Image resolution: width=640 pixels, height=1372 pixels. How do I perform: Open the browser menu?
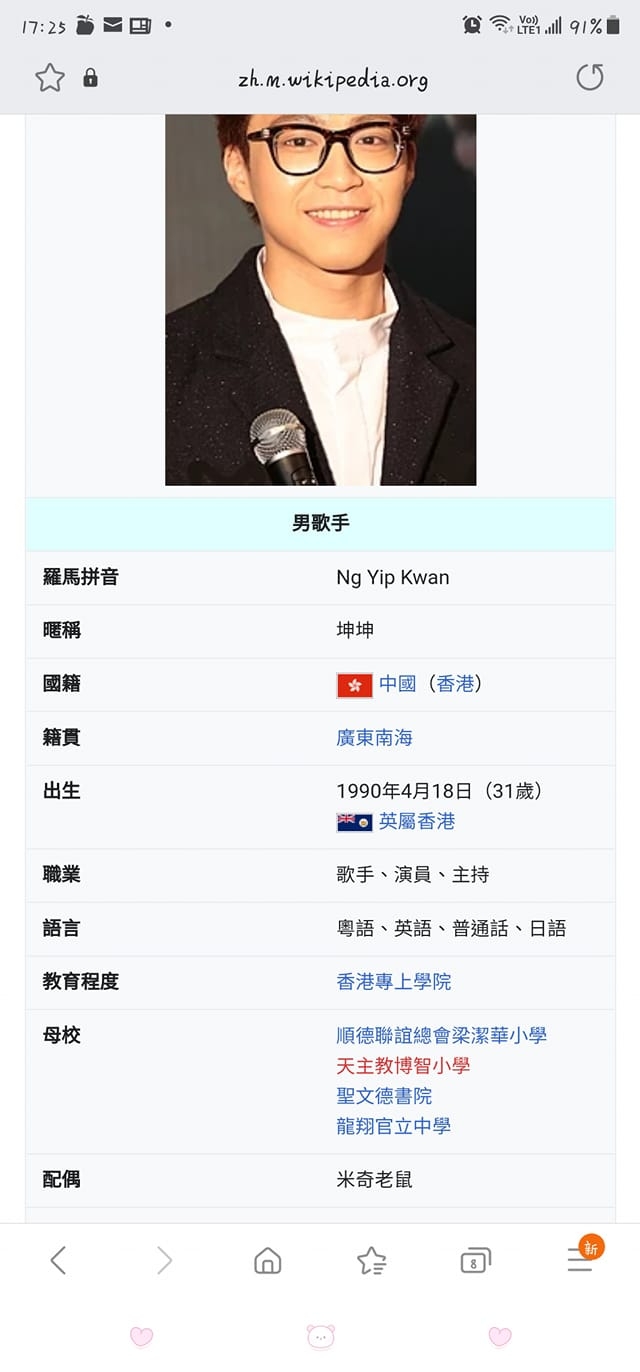581,1260
